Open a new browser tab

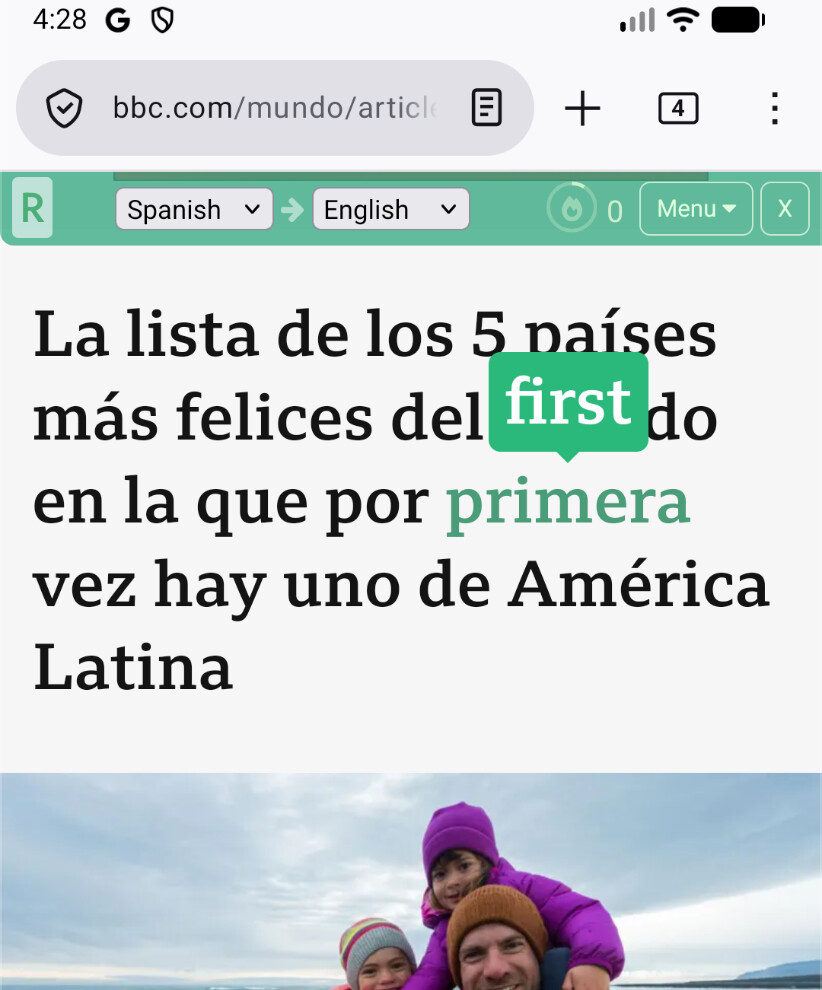(x=582, y=108)
